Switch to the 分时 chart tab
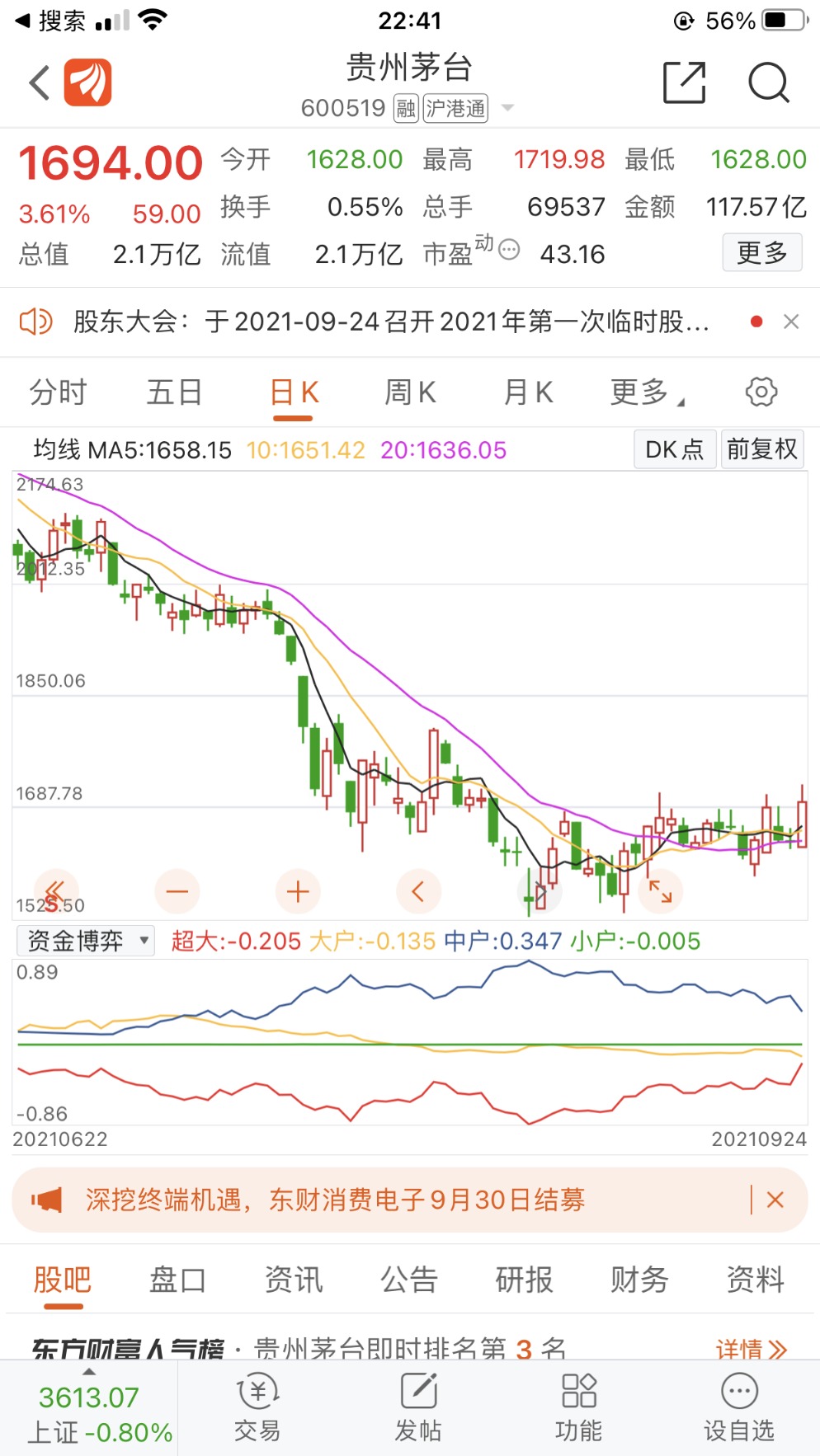Viewport: 820px width, 1456px height. tap(58, 392)
